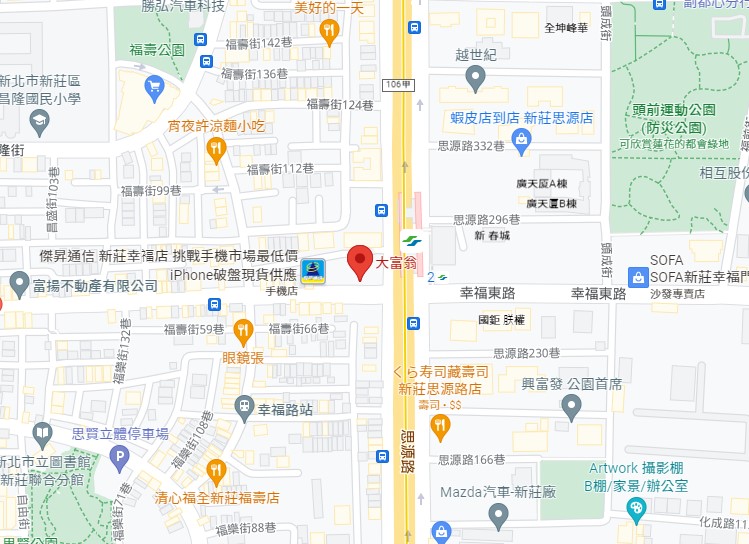Tap the 眼鏡張 restaurant marker
Viewport: 749px width, 544px height.
point(242,332)
